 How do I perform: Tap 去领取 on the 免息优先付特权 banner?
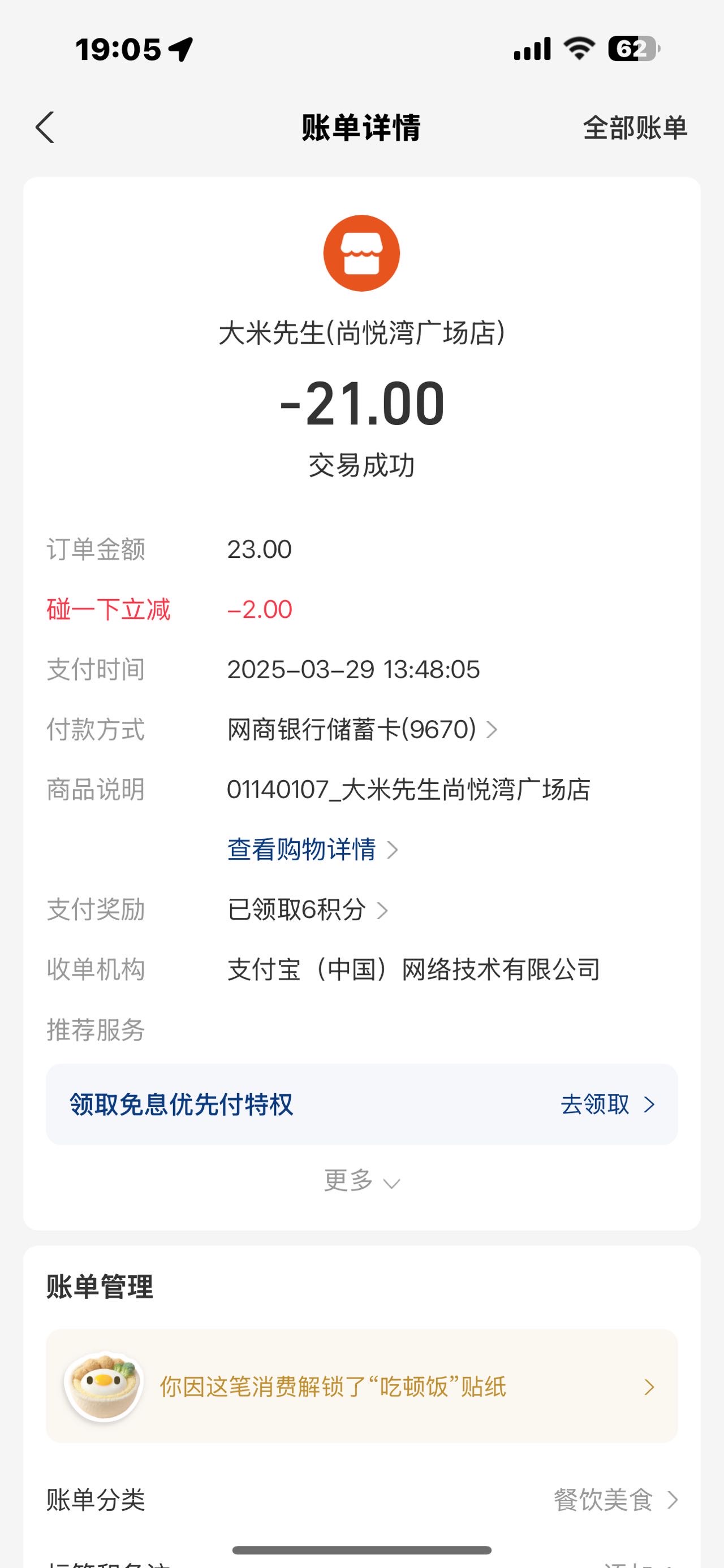click(x=607, y=1104)
